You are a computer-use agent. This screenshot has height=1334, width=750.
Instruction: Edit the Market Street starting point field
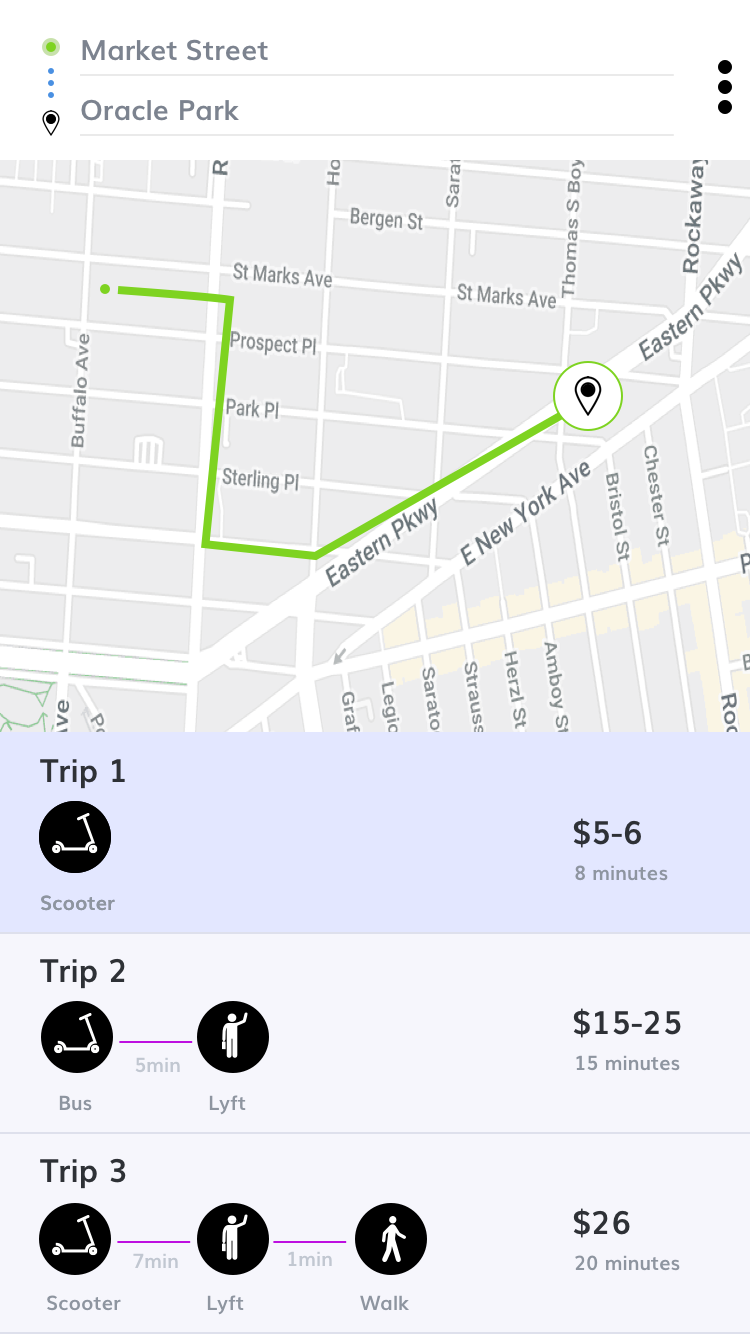(375, 51)
